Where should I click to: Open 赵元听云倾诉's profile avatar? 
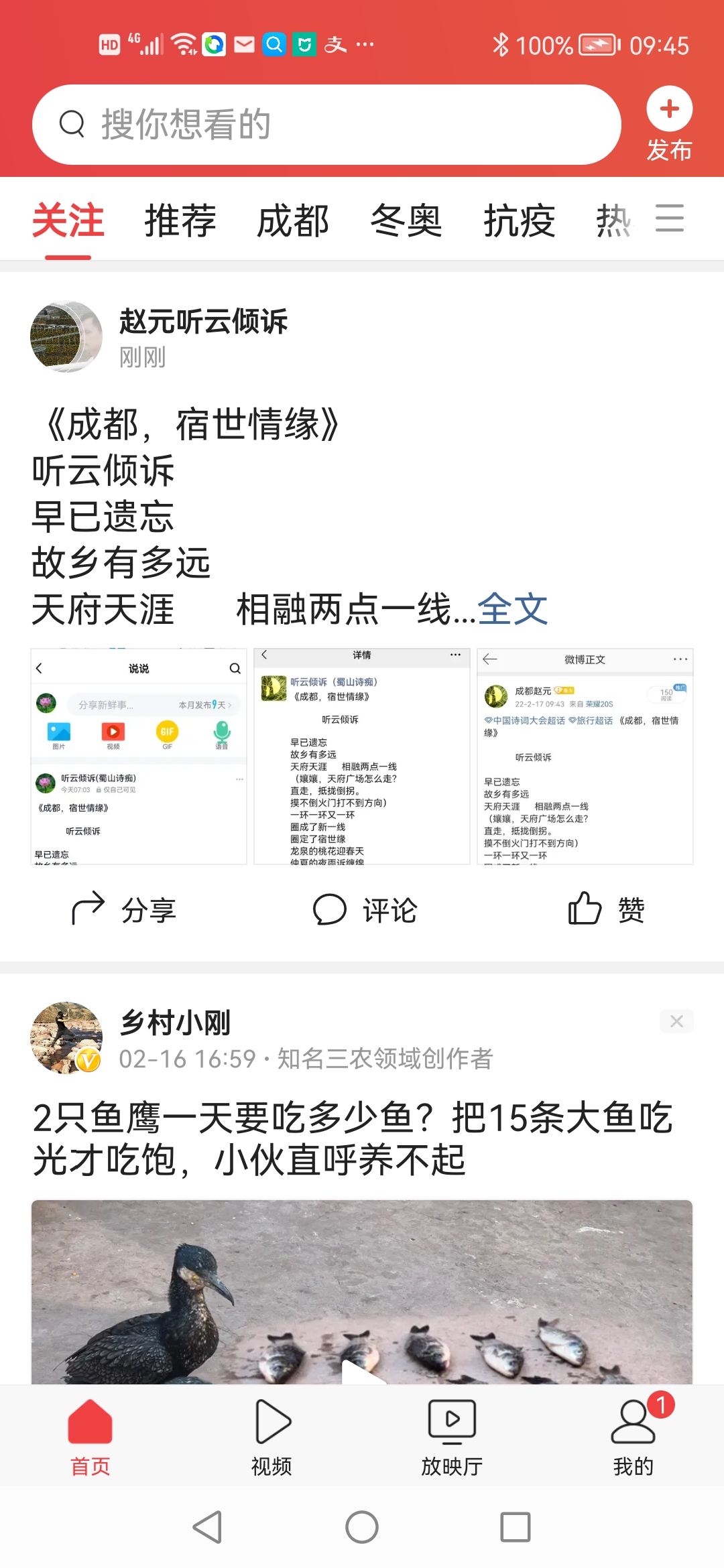(x=66, y=337)
